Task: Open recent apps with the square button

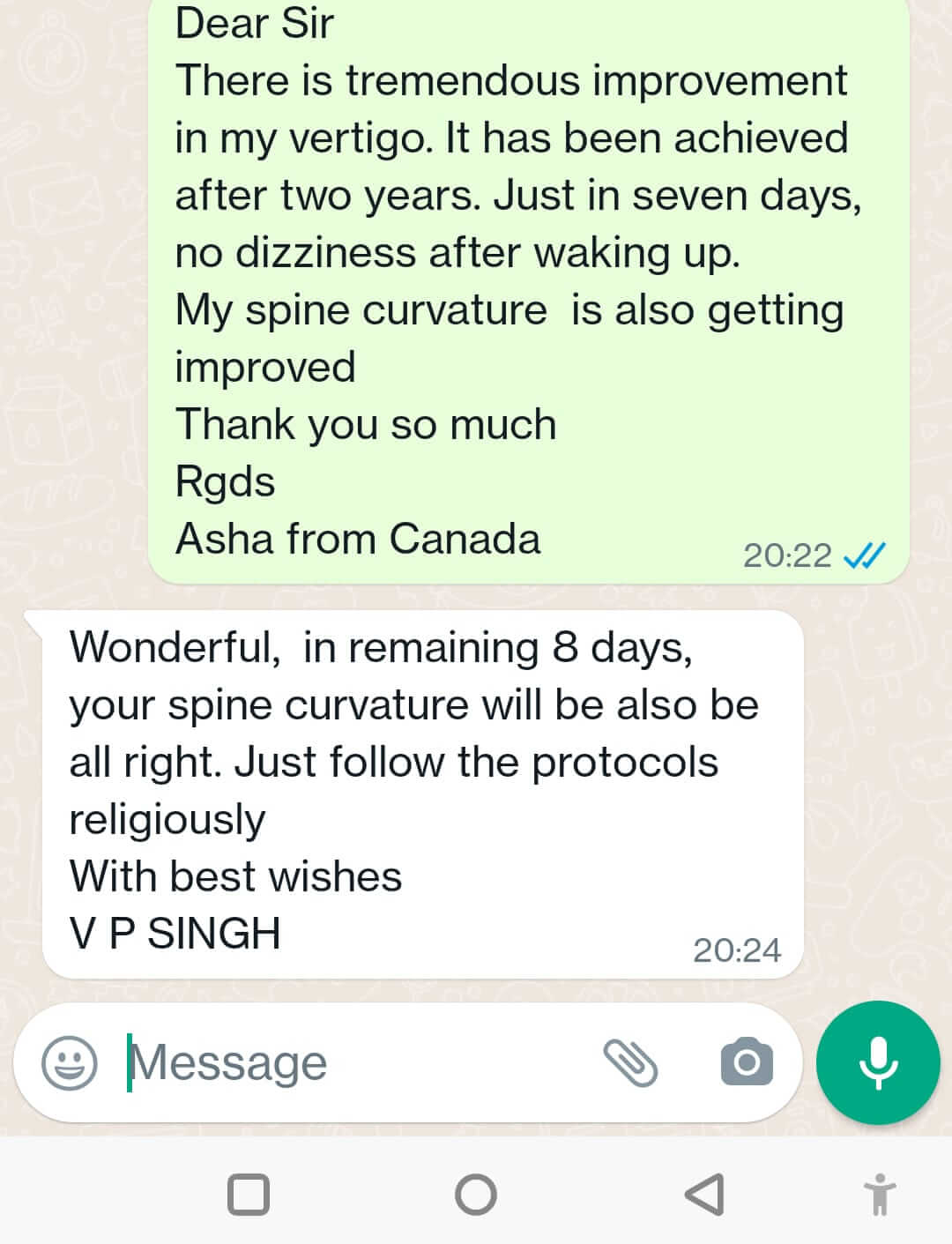Action: (x=249, y=1195)
